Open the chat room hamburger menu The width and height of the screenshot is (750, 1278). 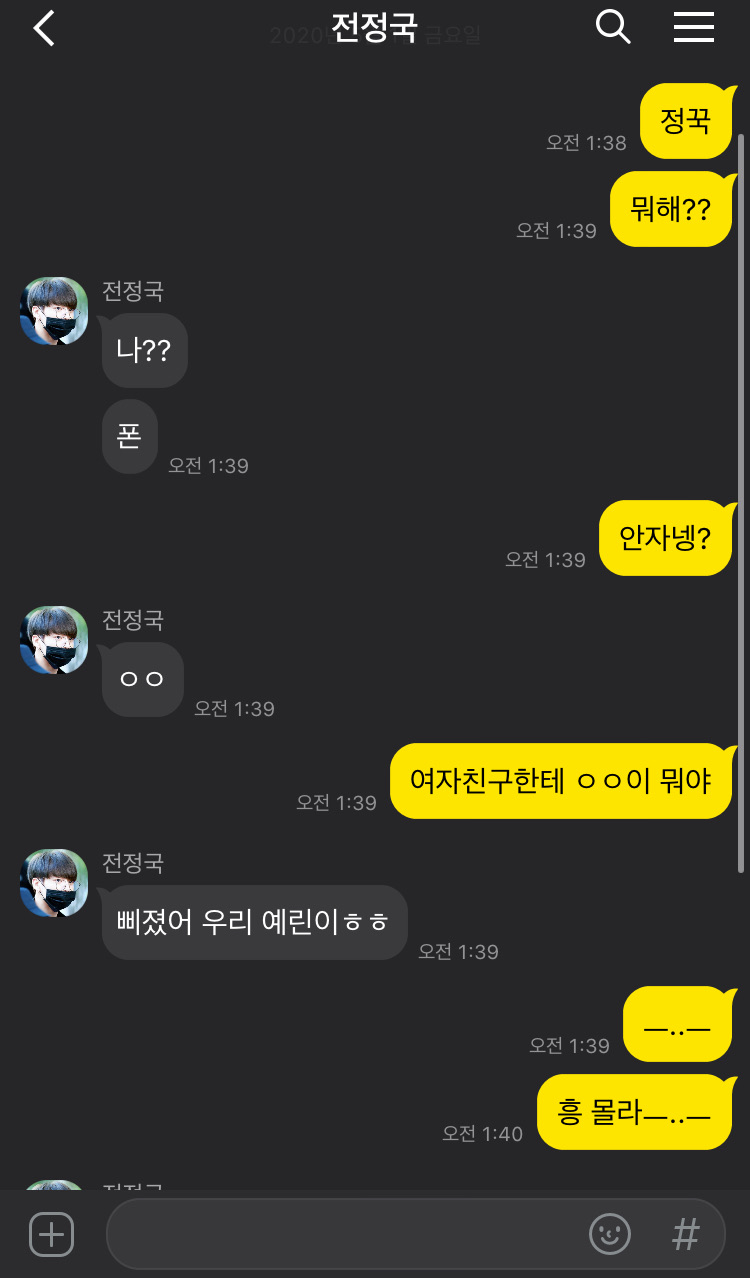(x=693, y=27)
